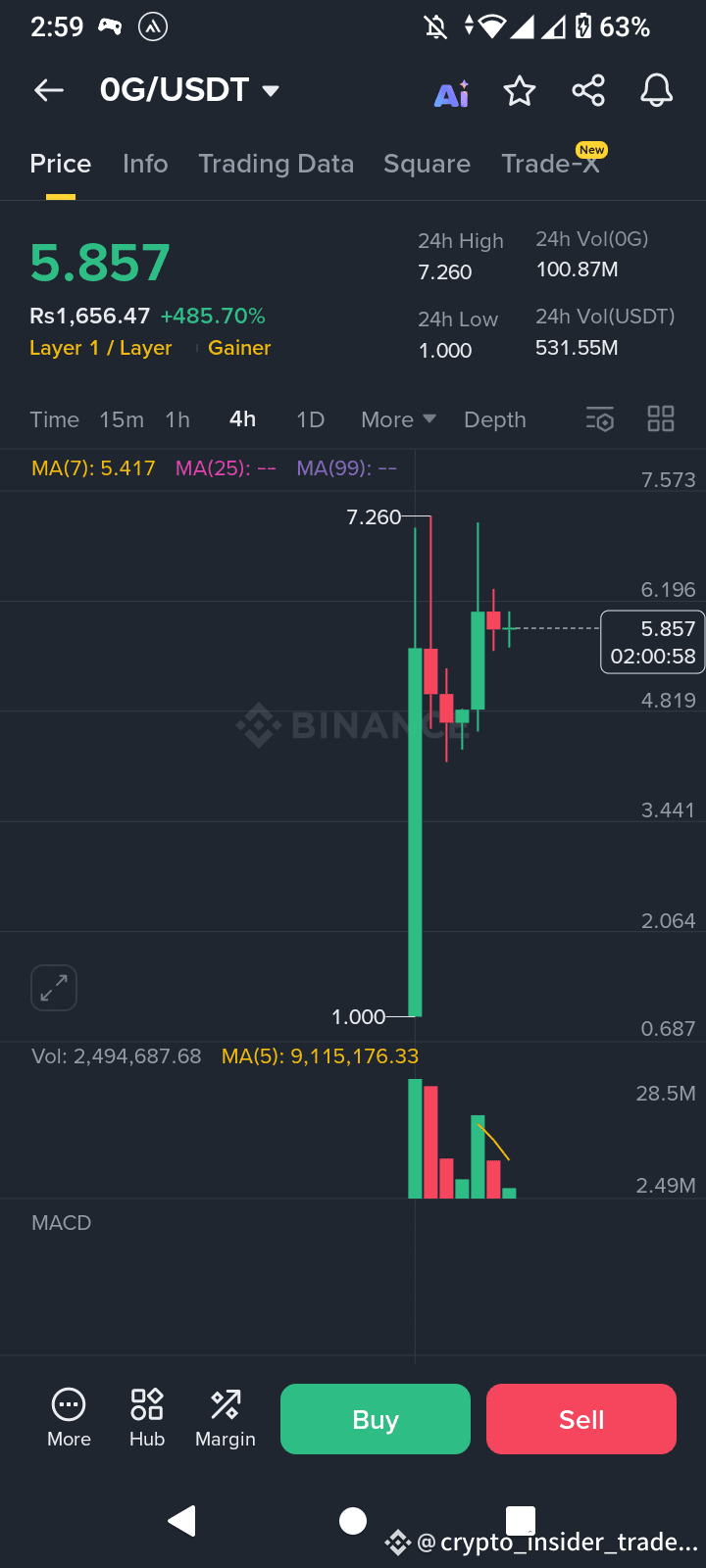The height and width of the screenshot is (1568, 706).
Task: Select the 1D chart interval
Action: (310, 419)
